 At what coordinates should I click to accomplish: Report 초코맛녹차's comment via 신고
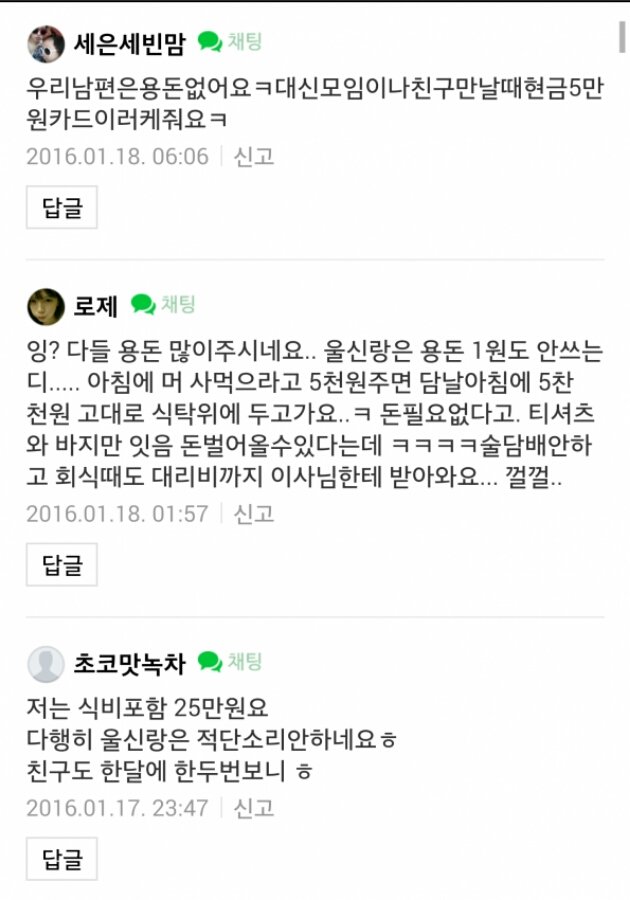[x=253, y=808]
